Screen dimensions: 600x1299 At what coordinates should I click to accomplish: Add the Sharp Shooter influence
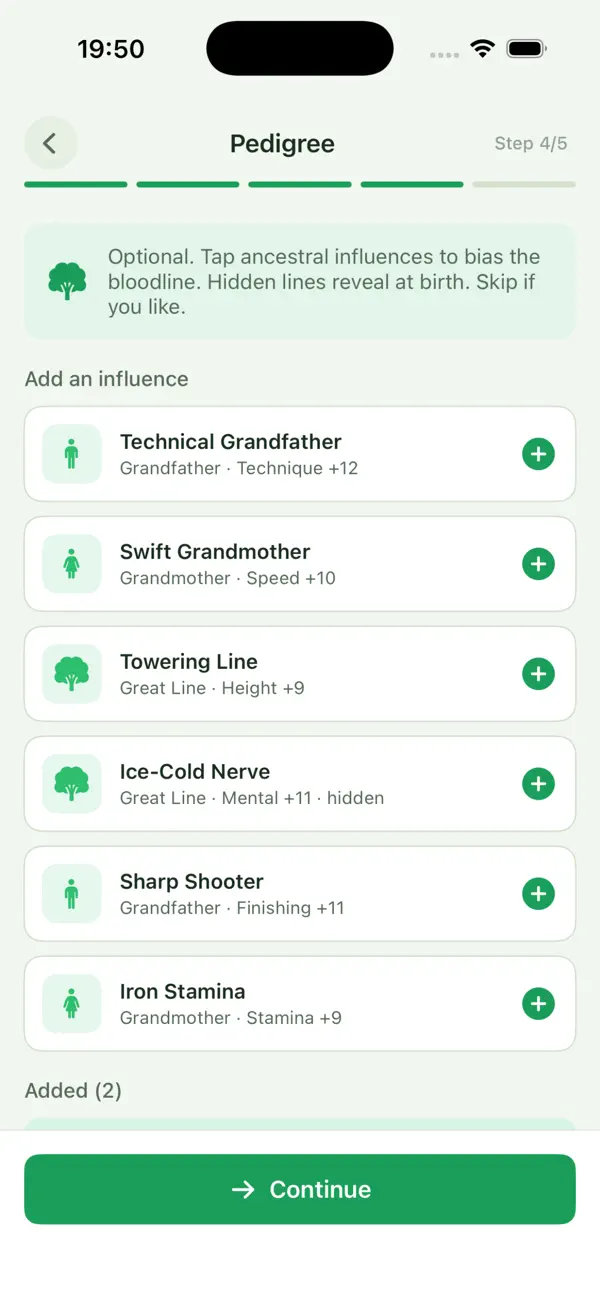tap(538, 894)
